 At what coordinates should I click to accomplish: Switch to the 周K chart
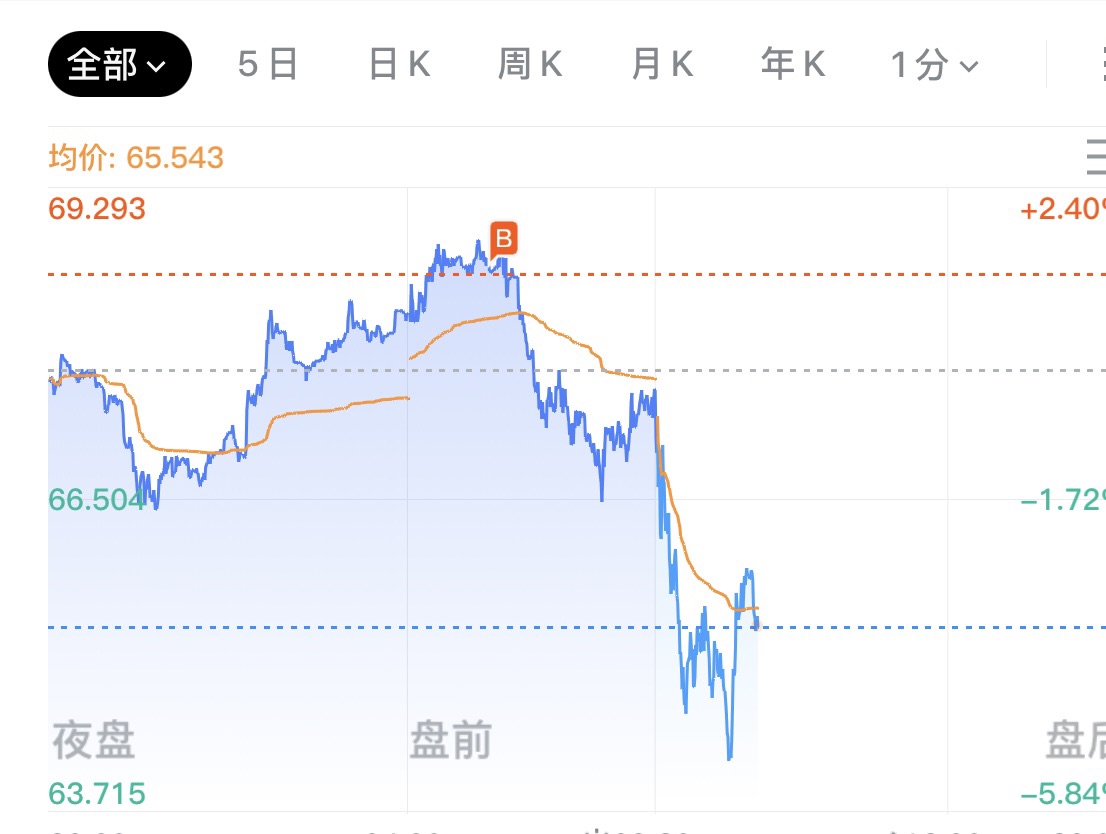(530, 65)
